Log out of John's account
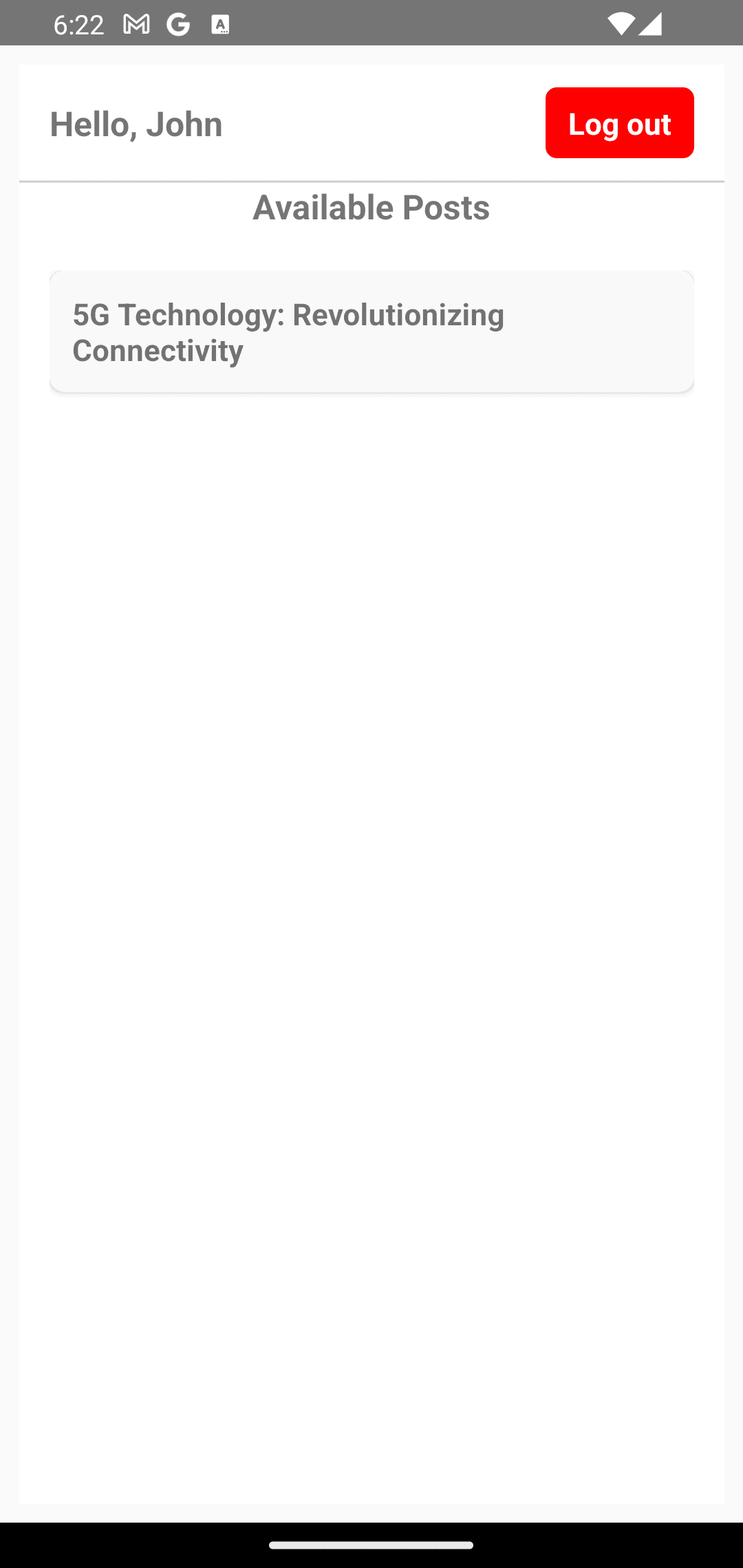The image size is (743, 1568). (618, 123)
